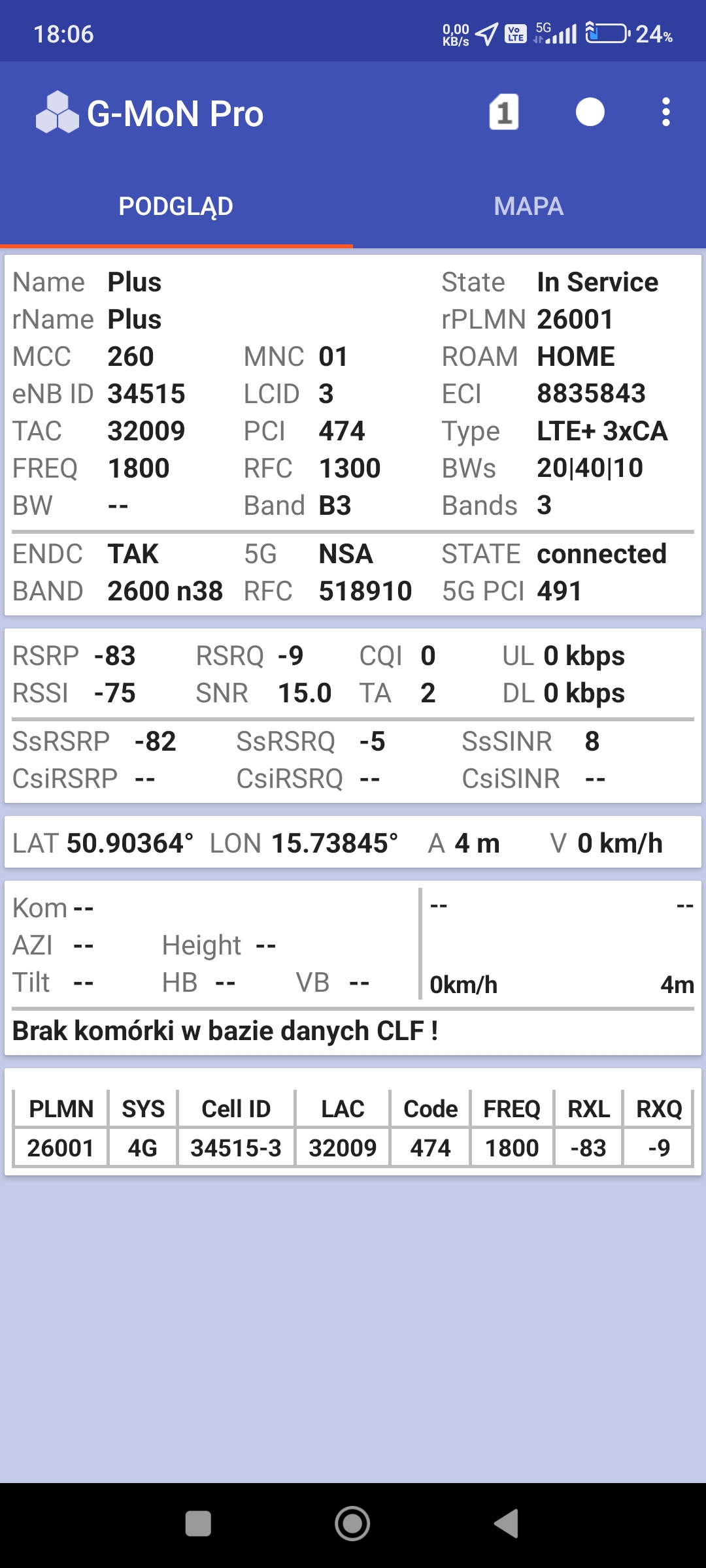Tap the white record circle icon
Screen dimensions: 706x1568
pos(590,112)
